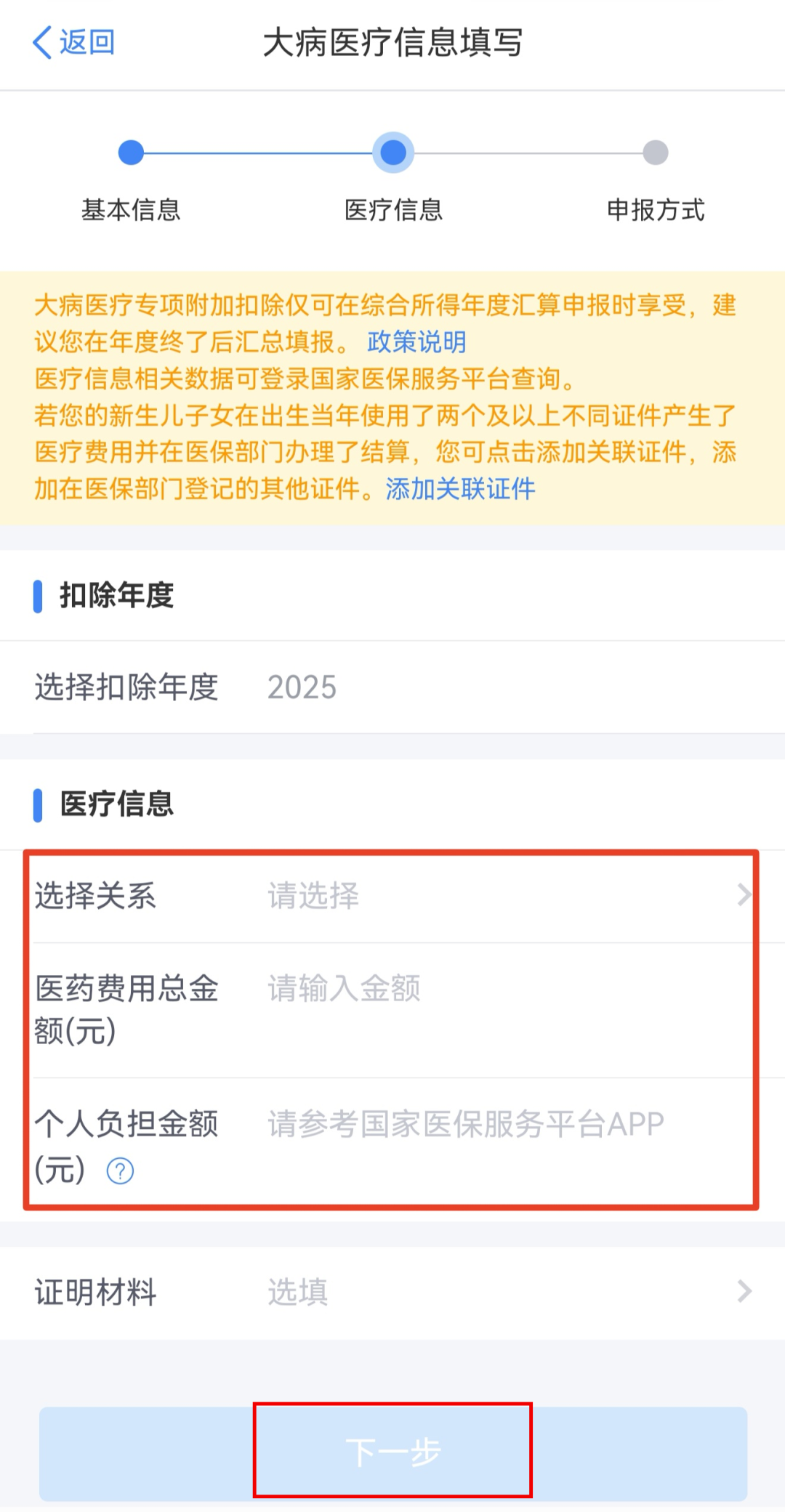Tap the 返回 back button

pos(73,42)
